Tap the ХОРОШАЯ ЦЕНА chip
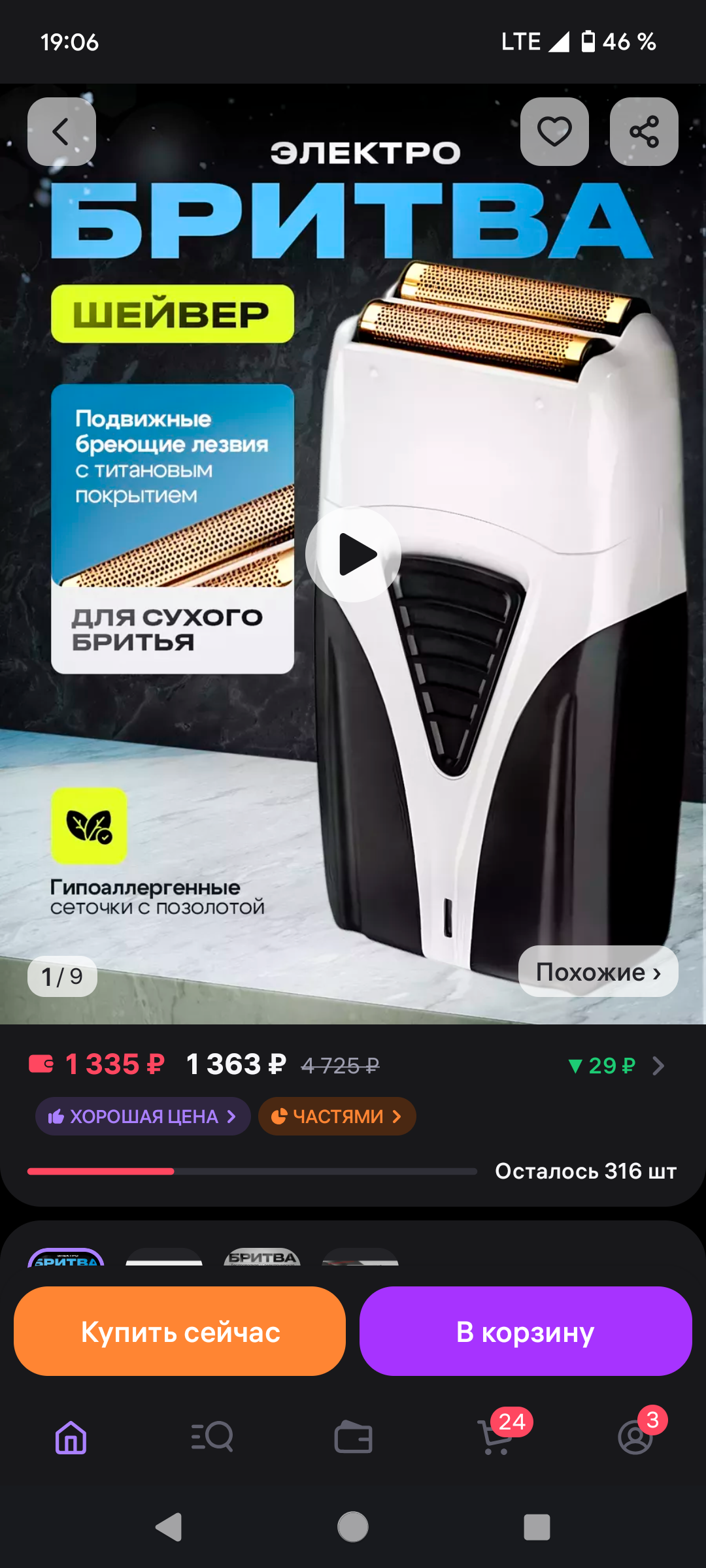 click(143, 1116)
